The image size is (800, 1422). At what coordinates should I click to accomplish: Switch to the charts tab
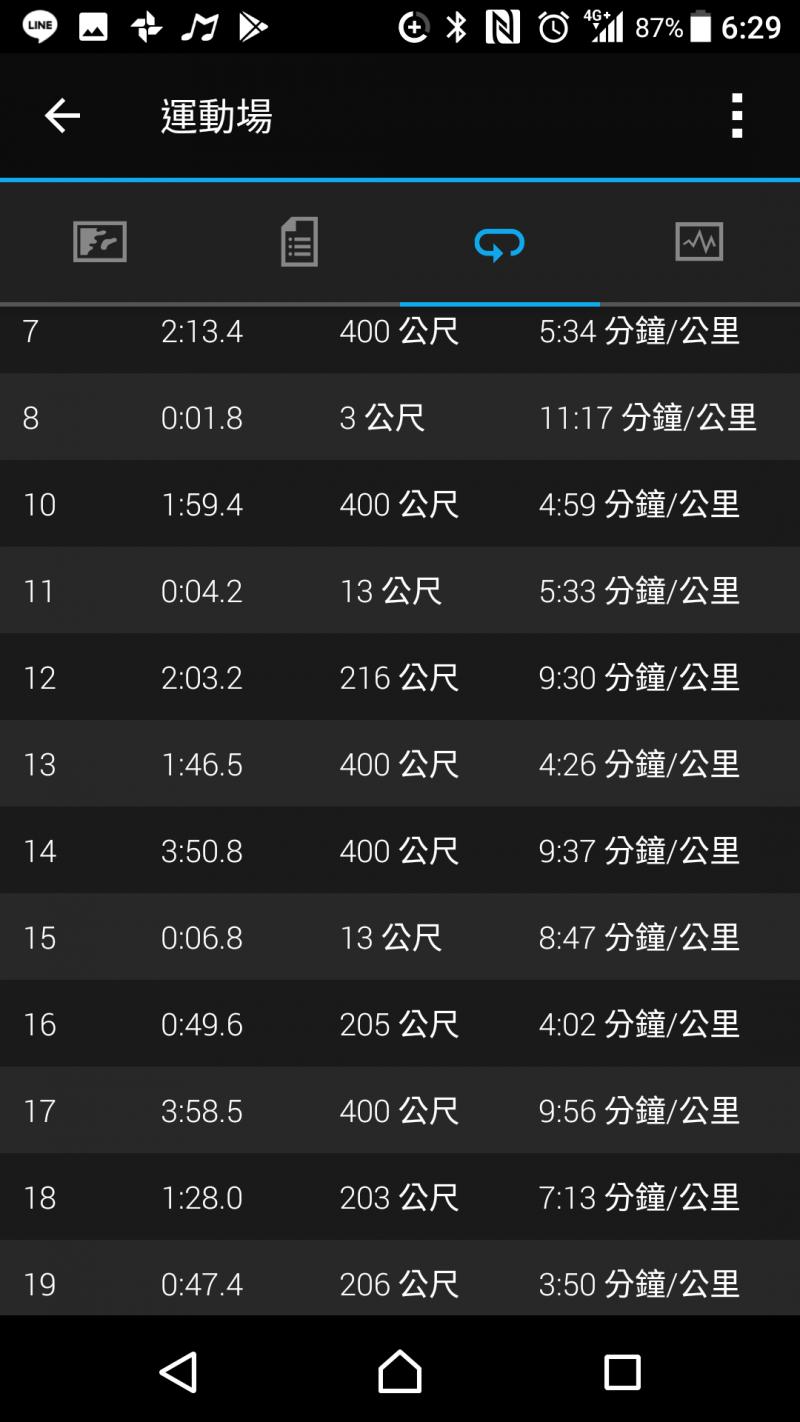click(x=699, y=242)
